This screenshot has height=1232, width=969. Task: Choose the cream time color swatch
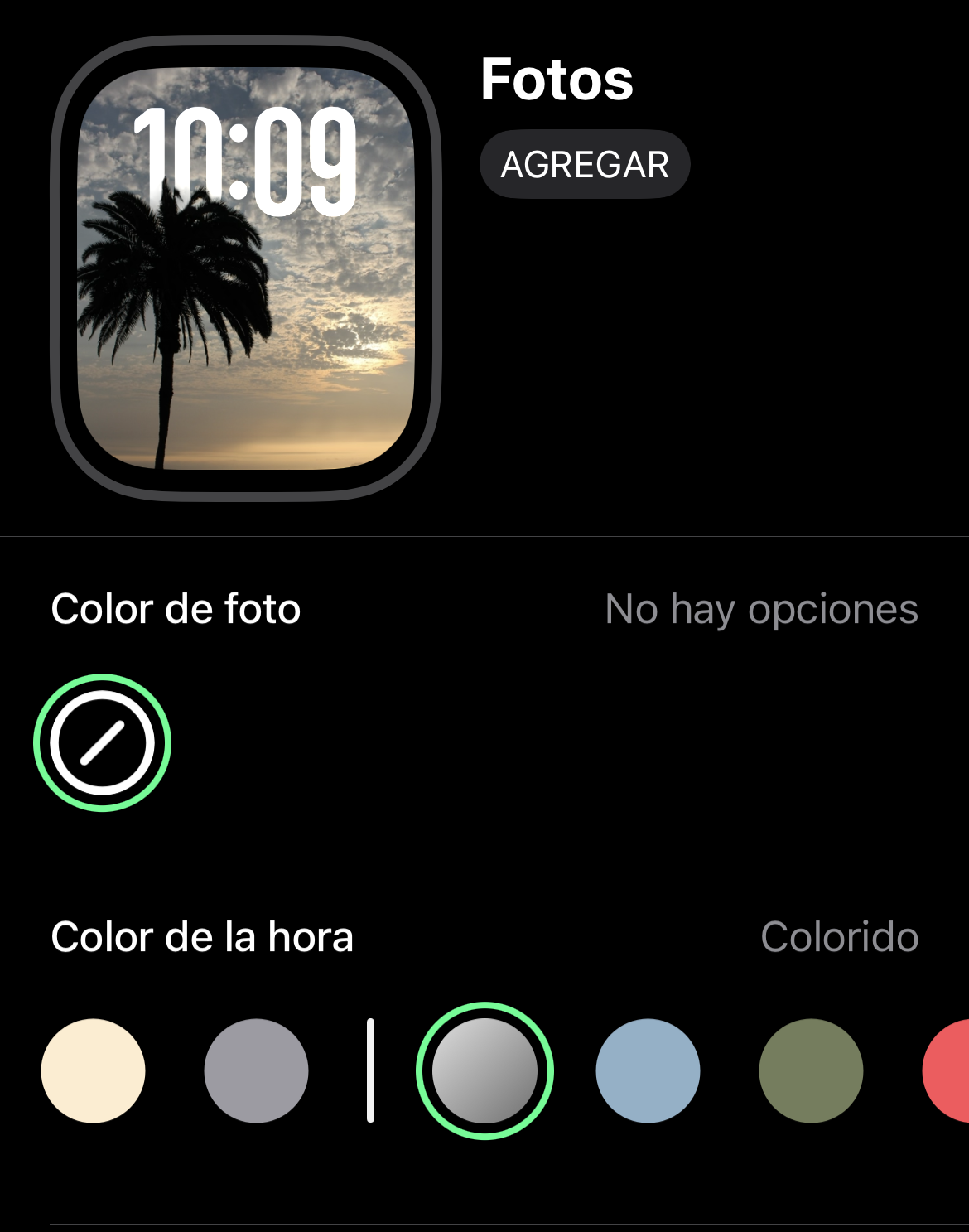pyautogui.click(x=94, y=1070)
